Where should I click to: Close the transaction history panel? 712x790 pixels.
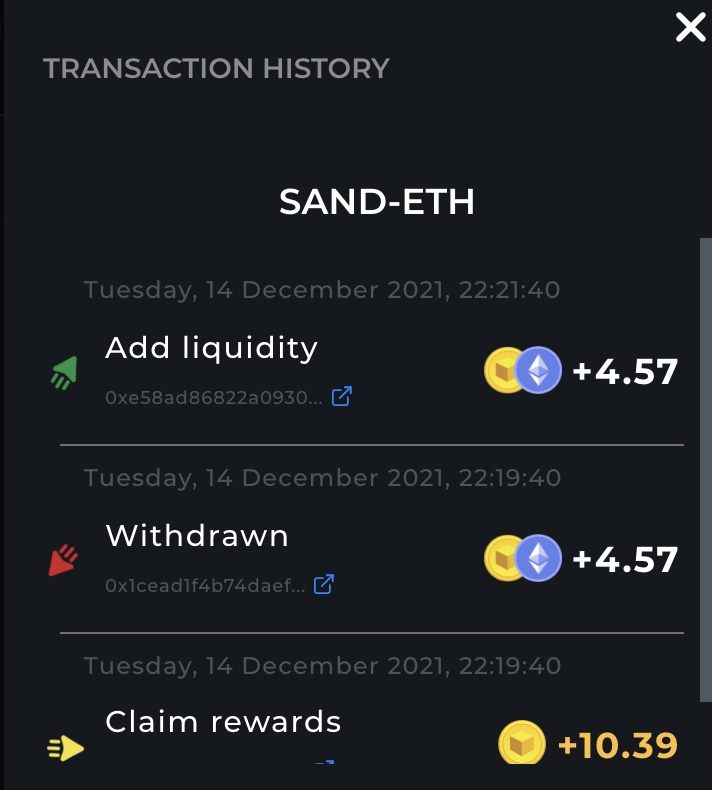pos(690,28)
